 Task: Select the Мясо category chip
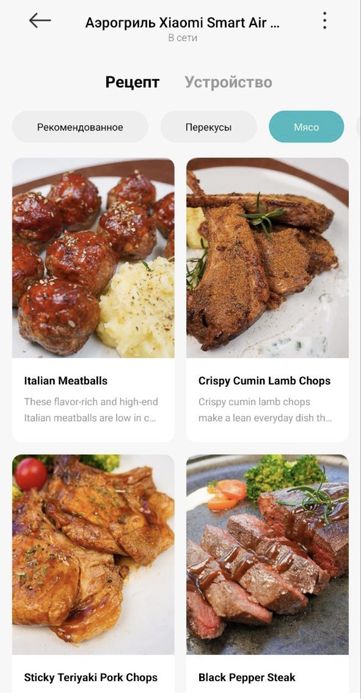click(306, 127)
